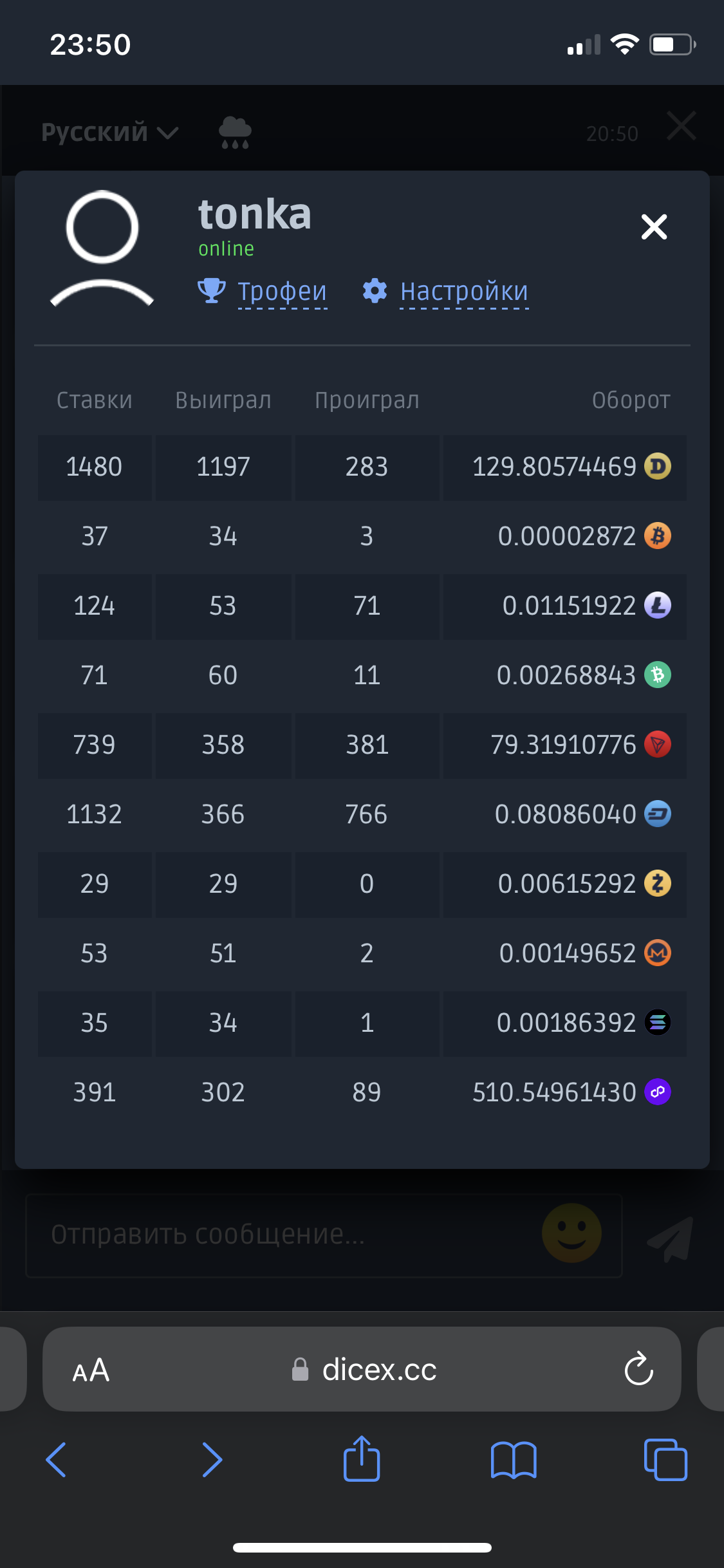This screenshot has width=724, height=1568.
Task: Open Safari bookmarks
Action: coord(514,1459)
